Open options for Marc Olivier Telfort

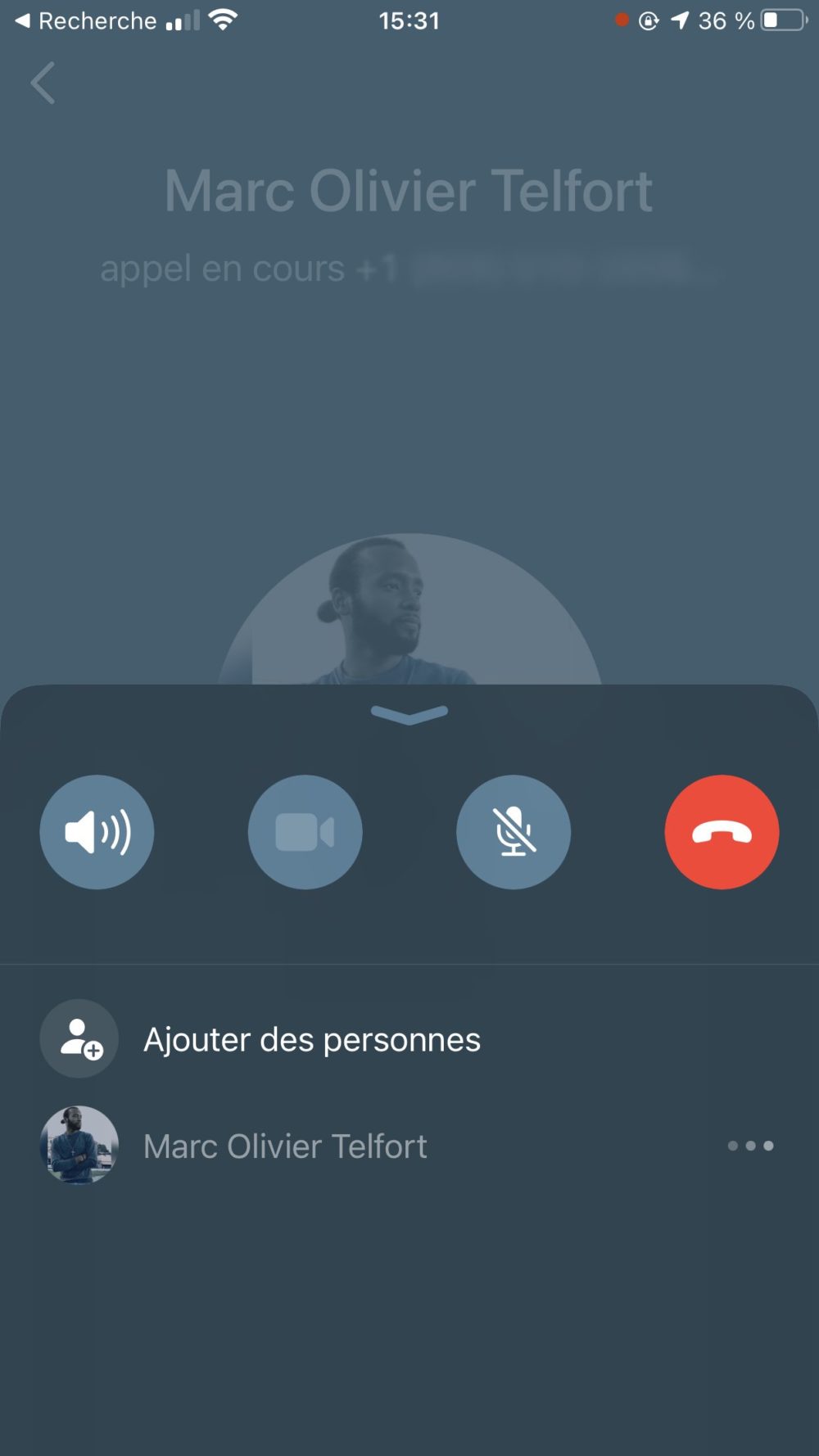click(750, 1146)
